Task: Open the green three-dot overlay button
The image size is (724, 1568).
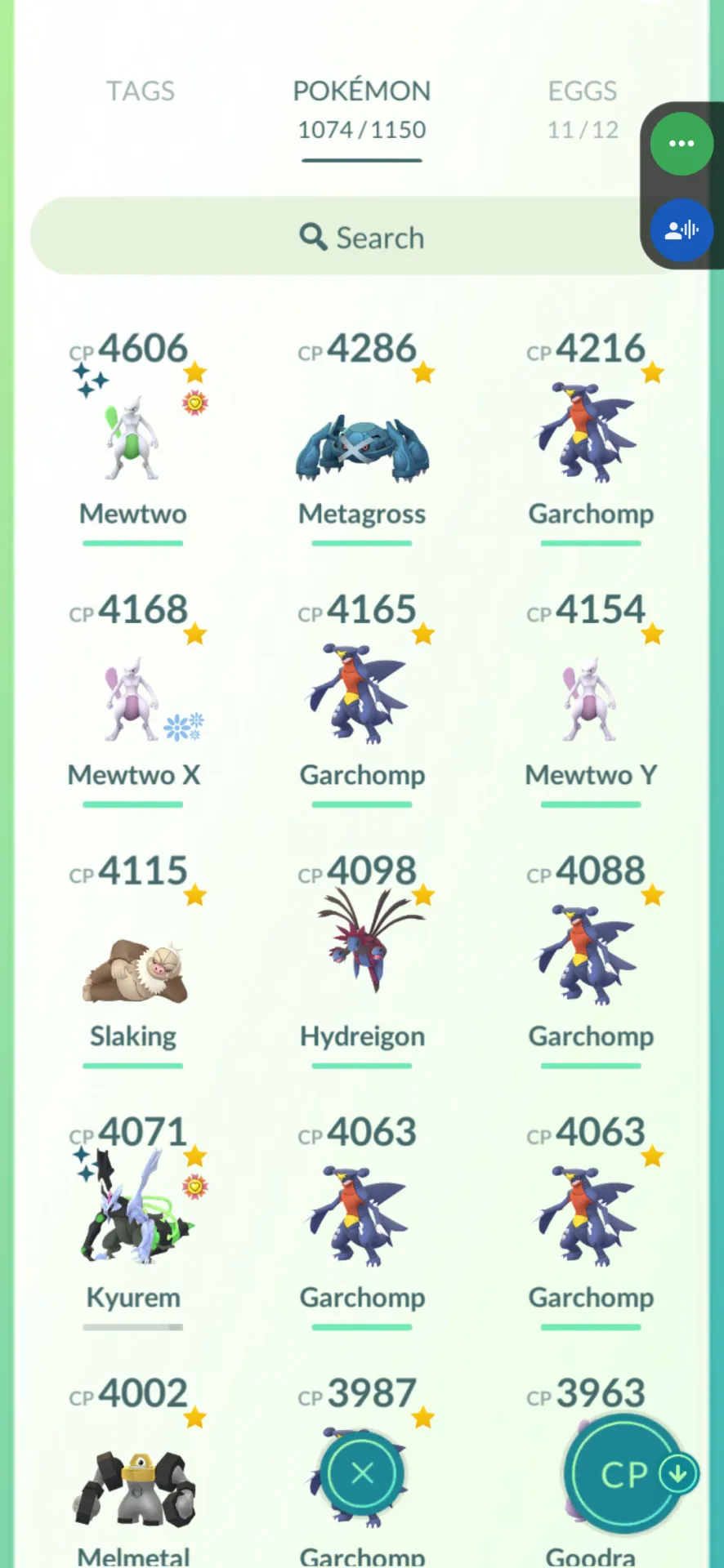Action: point(682,144)
